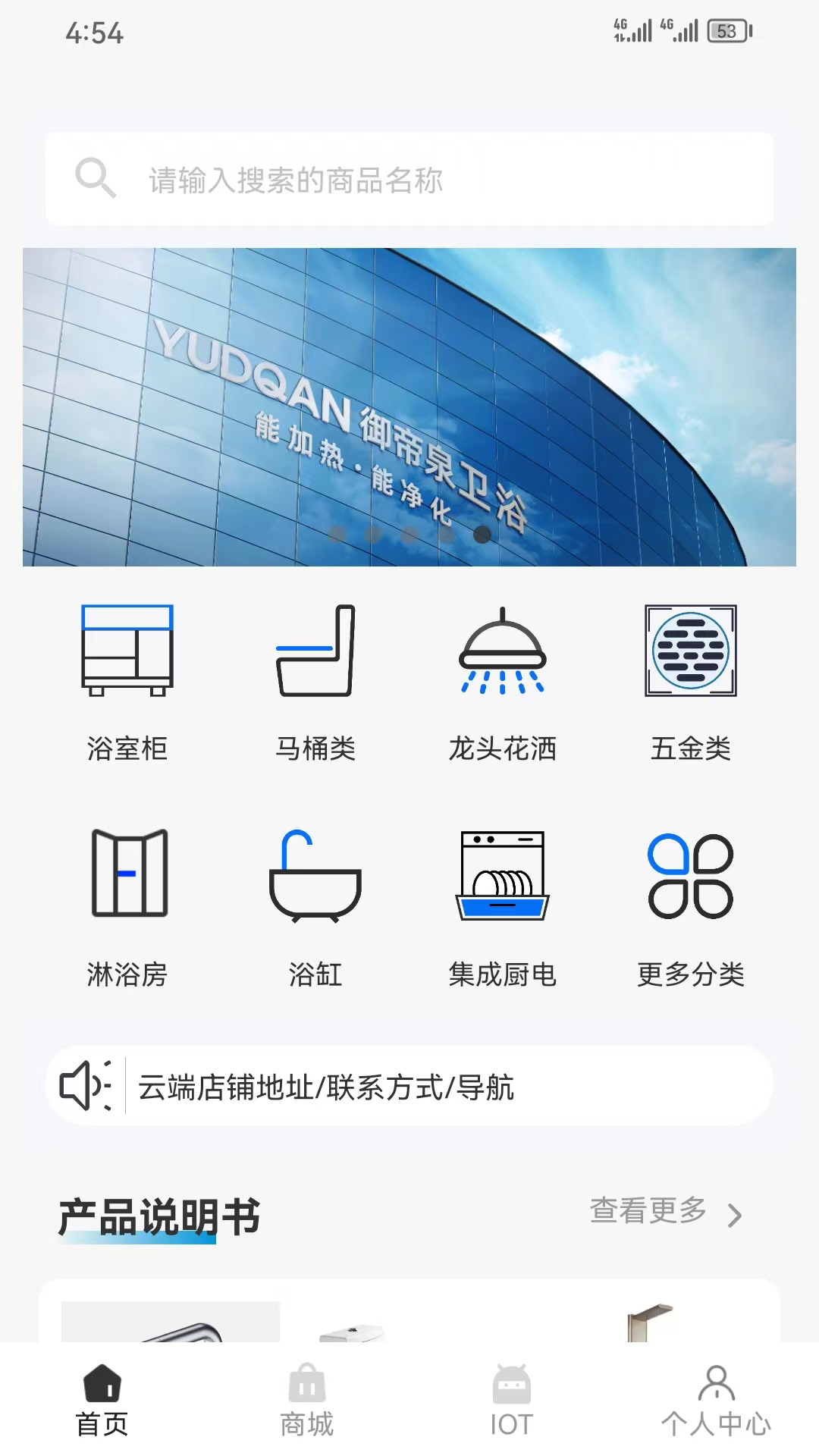The image size is (819, 1456).
Task: Open the YUDQAN 御帝泉卫浴 banner
Action: [409, 406]
